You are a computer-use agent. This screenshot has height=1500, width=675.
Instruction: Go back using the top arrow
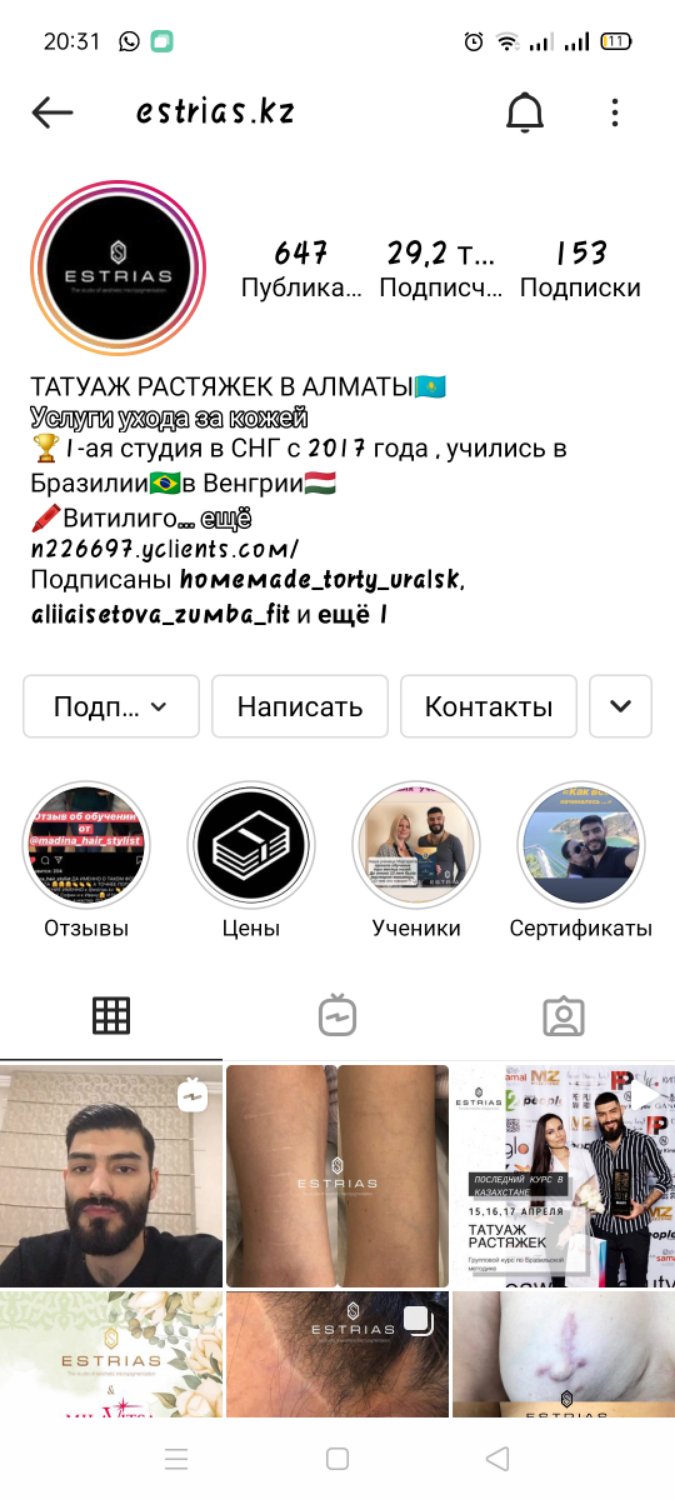click(x=52, y=113)
